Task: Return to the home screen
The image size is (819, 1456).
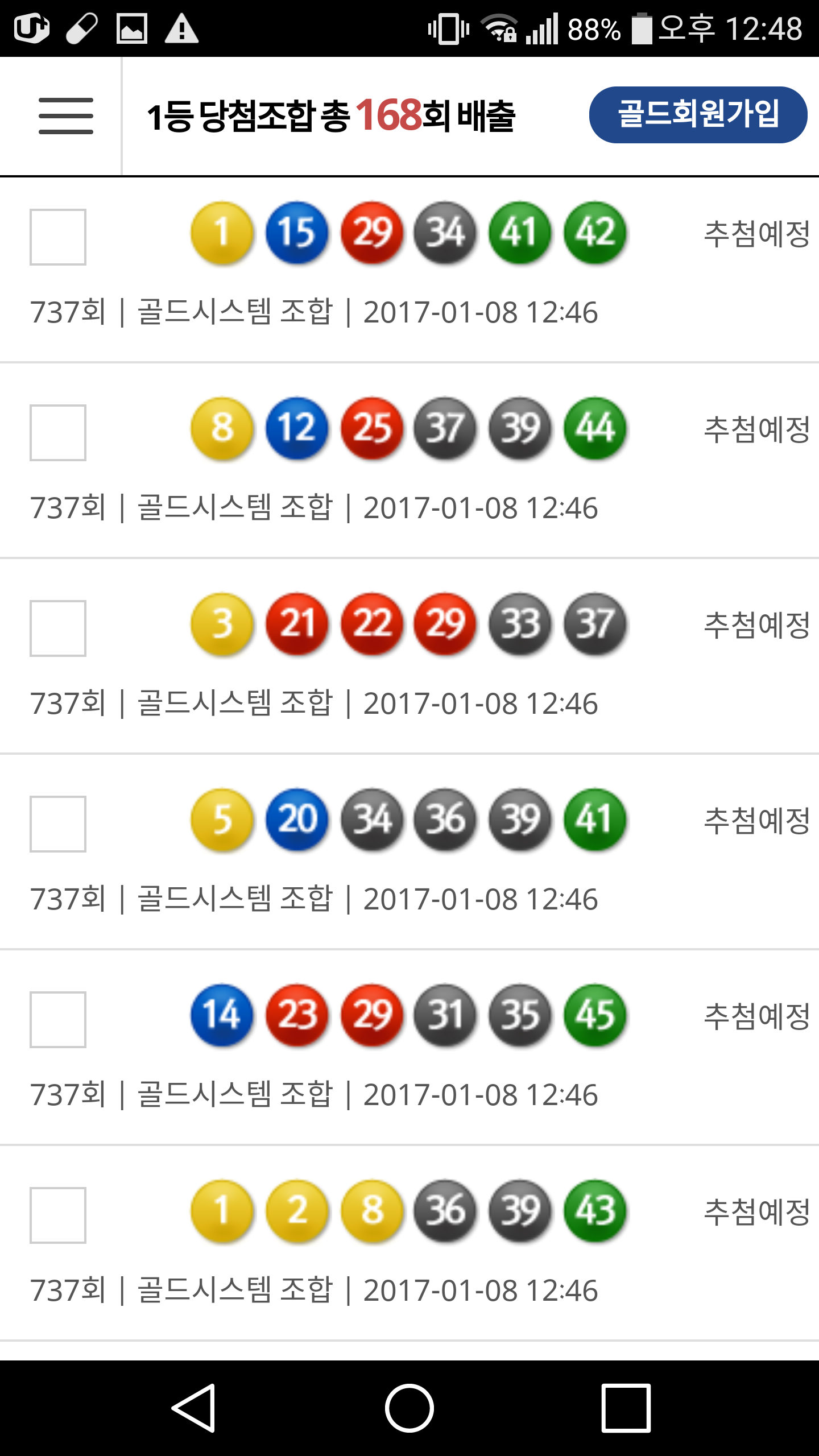Action: pos(409,1408)
